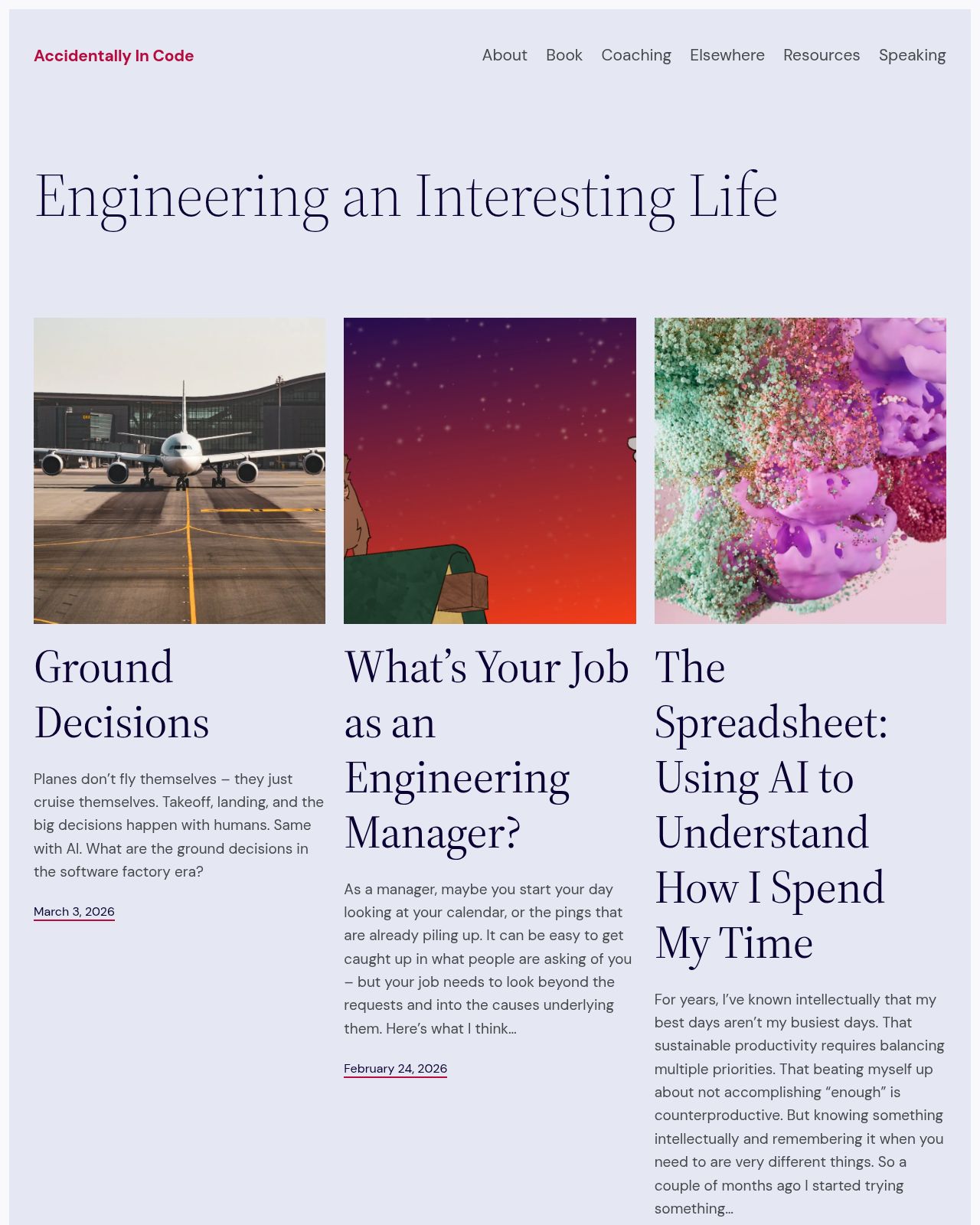This screenshot has height=1225, width=980.
Task: Read The Spreadsheet AI time article
Action: tap(770, 805)
